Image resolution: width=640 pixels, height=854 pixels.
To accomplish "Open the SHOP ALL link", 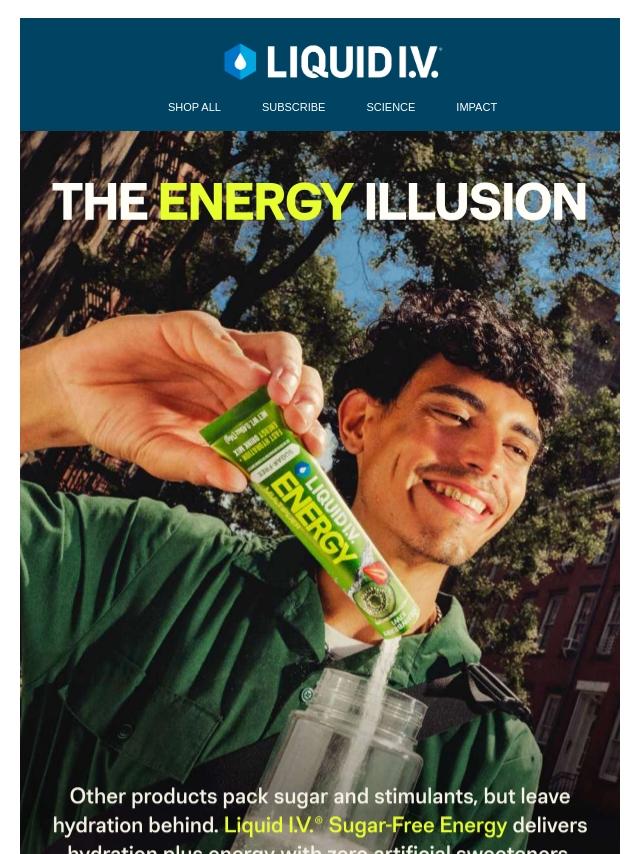I will [x=194, y=107].
